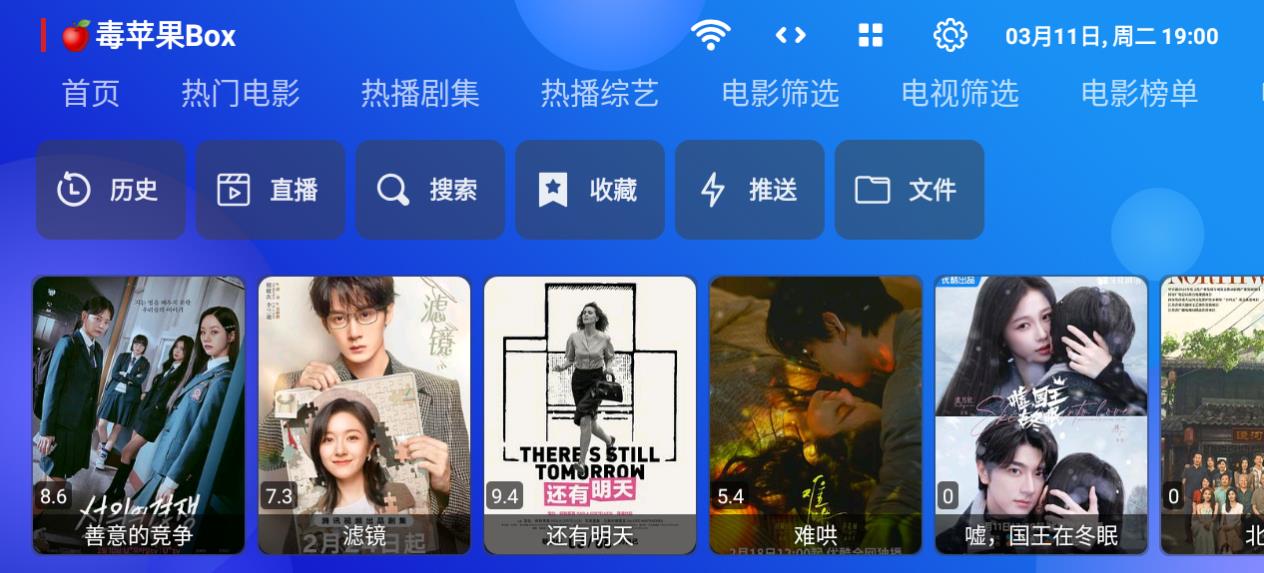Switch to the 首页 tab

(x=91, y=94)
